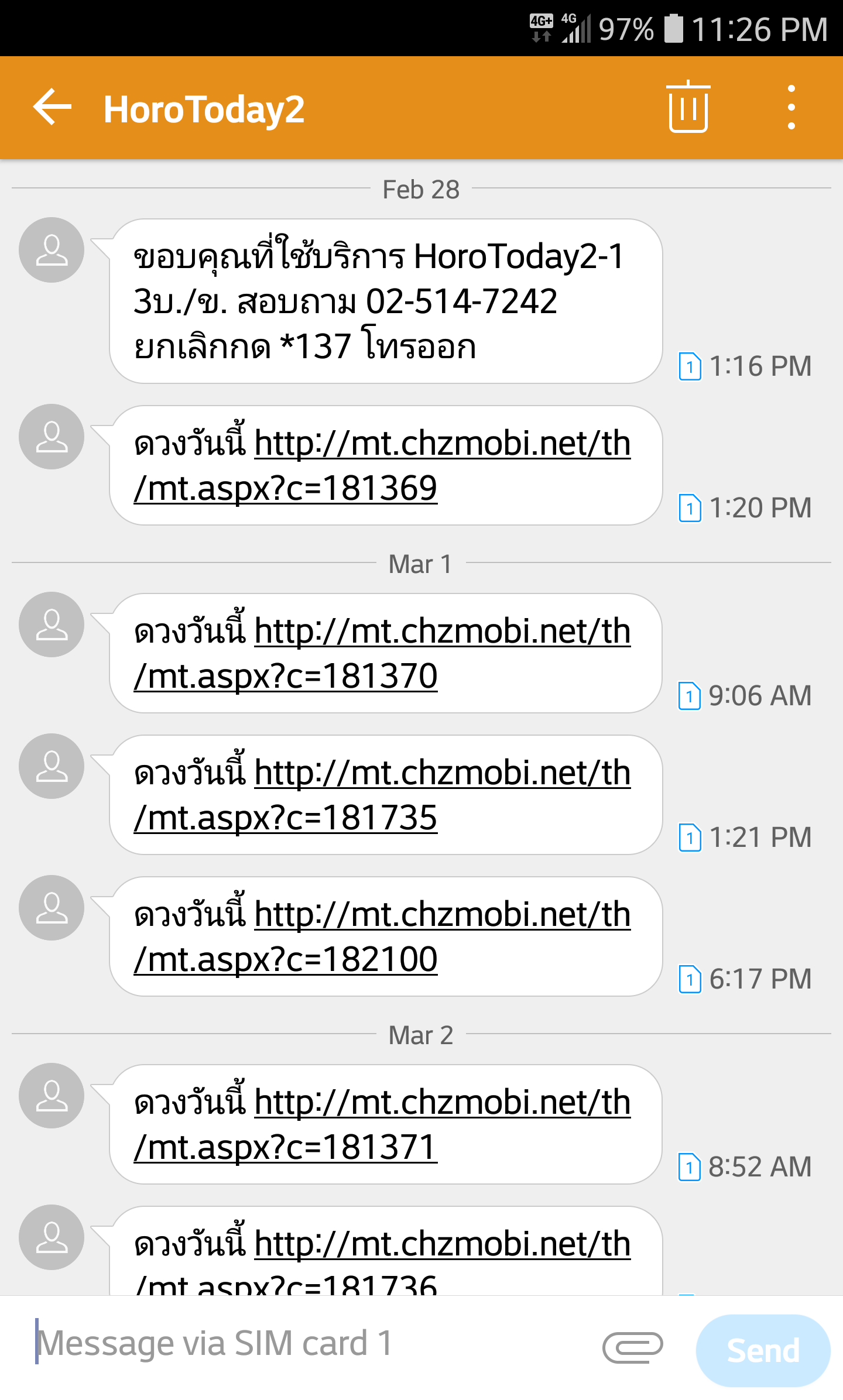Delete this conversation with the trash icon
This screenshot has width=843, height=1400.
(x=688, y=108)
